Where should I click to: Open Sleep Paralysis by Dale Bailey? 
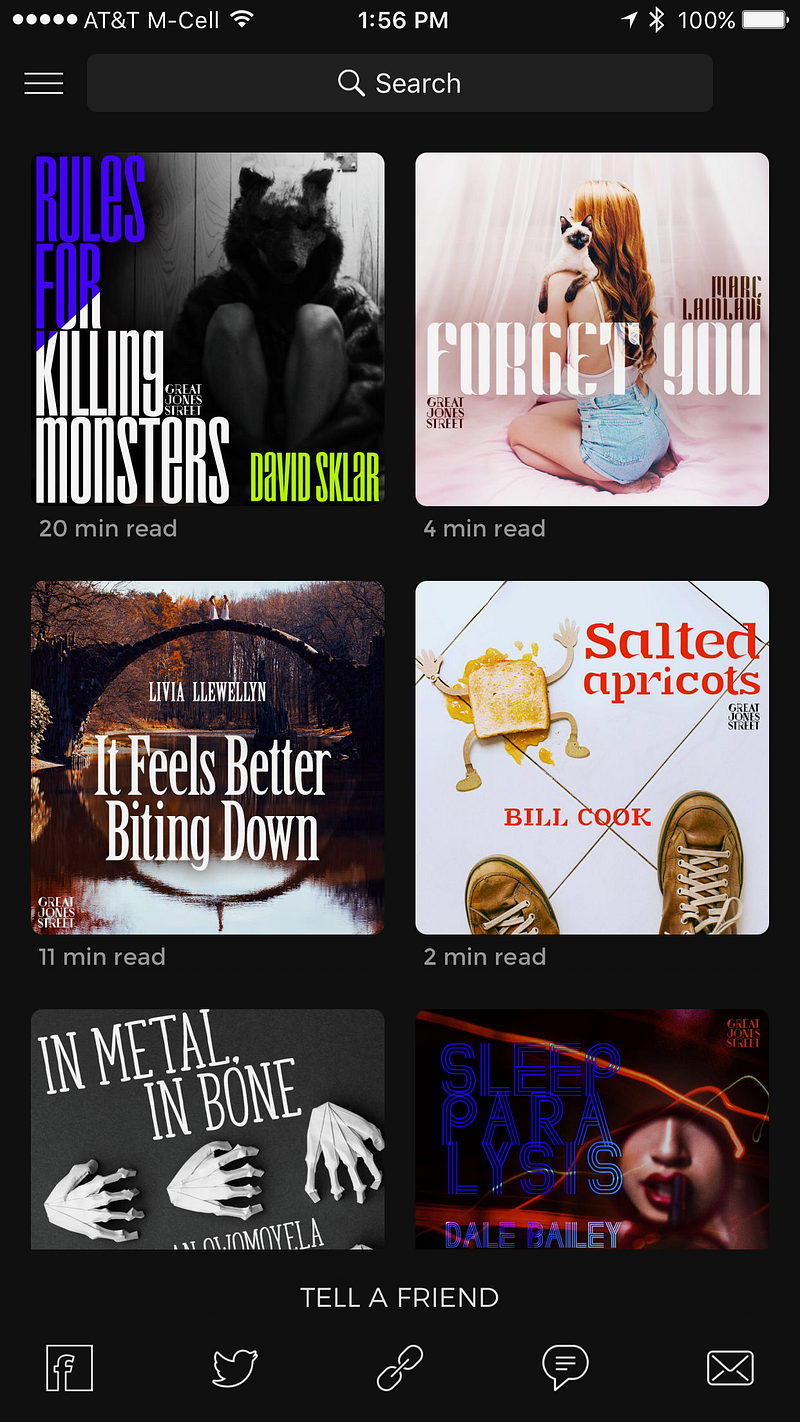pyautogui.click(x=592, y=1129)
